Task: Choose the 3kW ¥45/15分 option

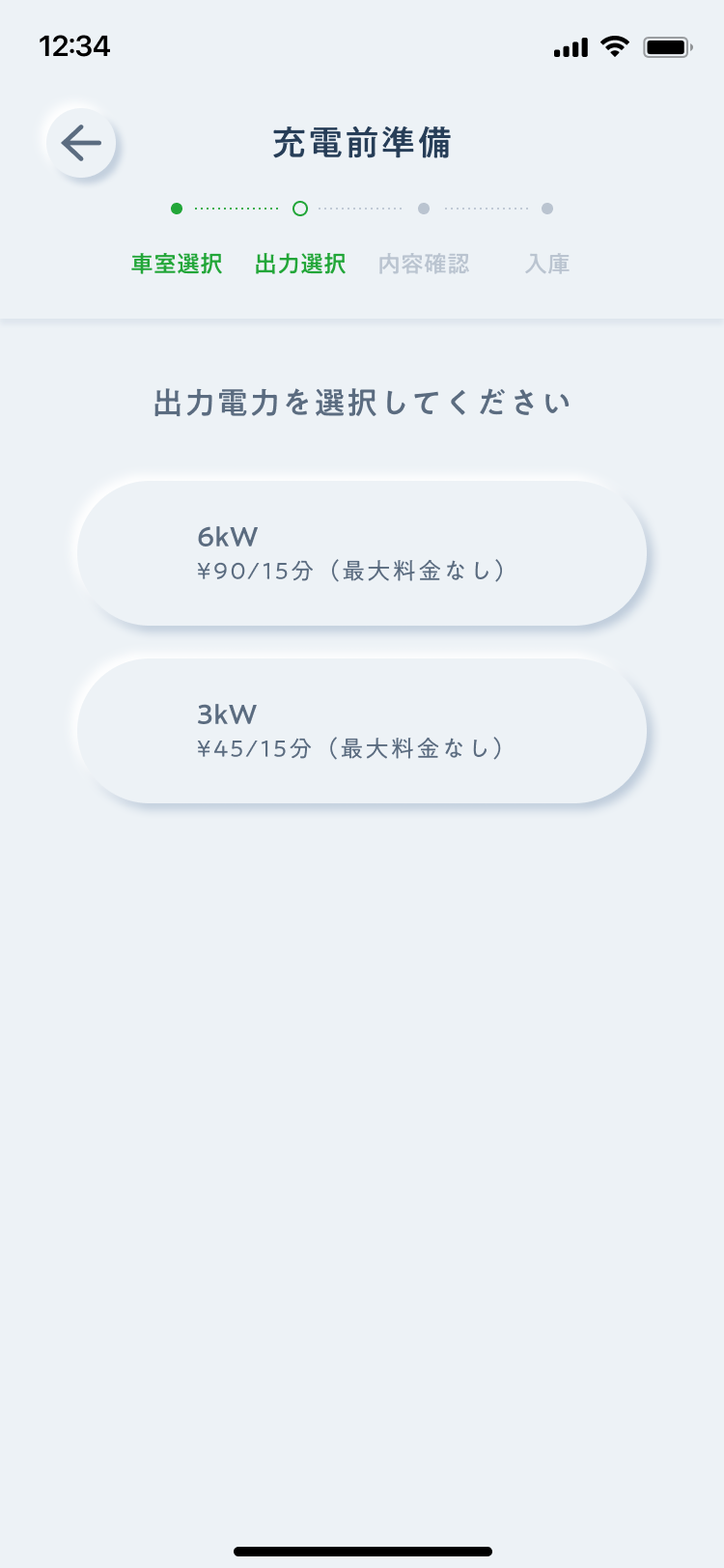Action: (x=362, y=731)
